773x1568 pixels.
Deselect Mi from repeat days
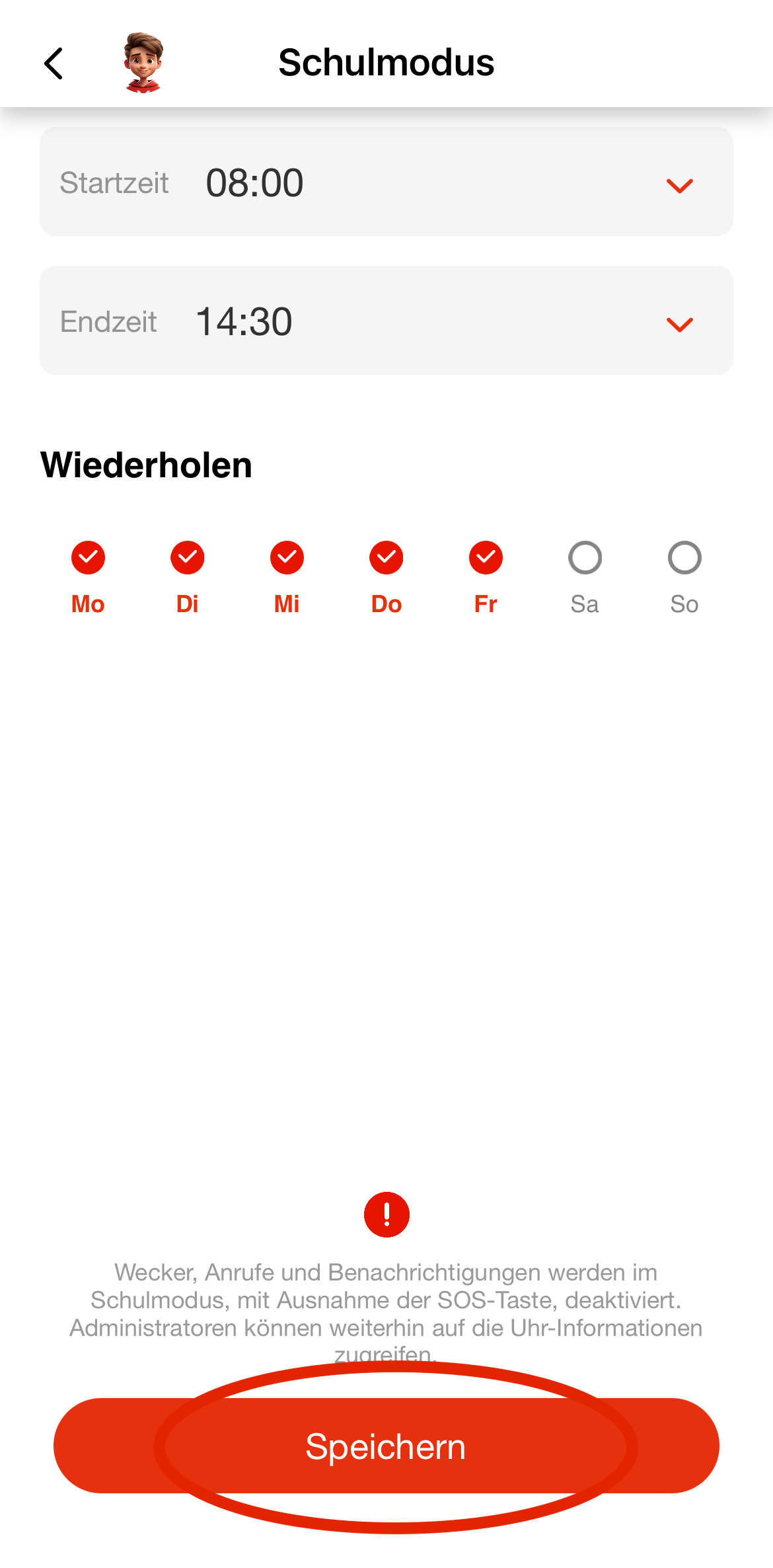[x=287, y=559]
